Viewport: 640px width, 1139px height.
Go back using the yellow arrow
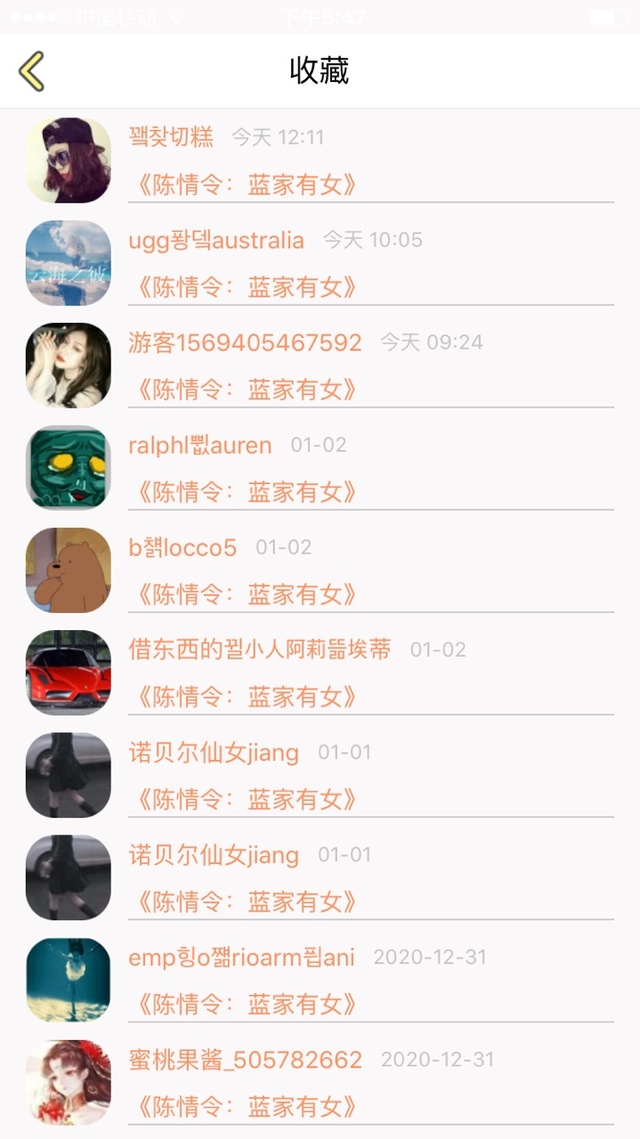[x=32, y=71]
